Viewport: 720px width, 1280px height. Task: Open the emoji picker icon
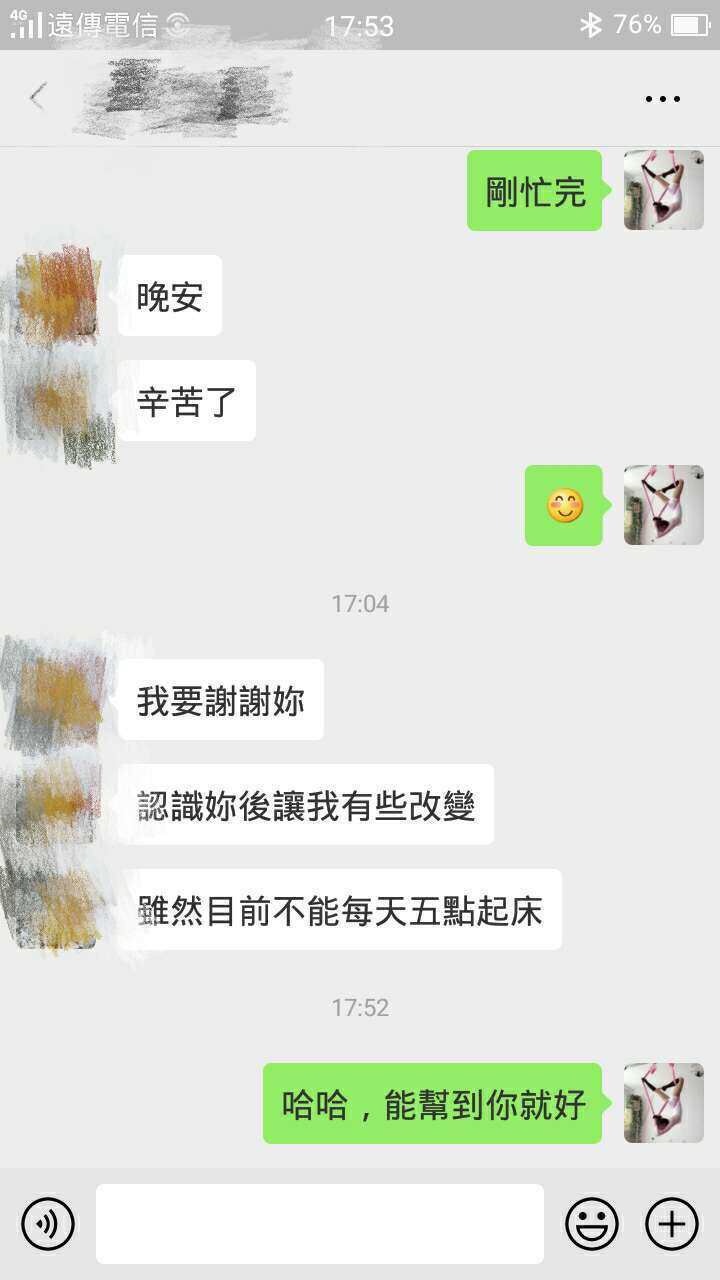pos(593,1223)
